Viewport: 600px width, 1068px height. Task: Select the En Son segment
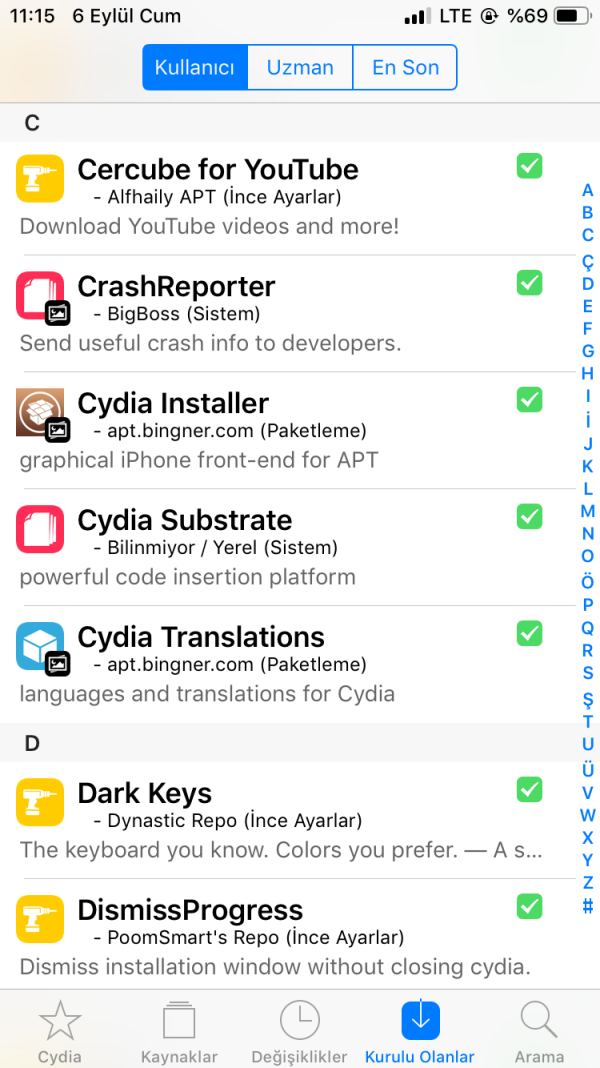click(x=405, y=68)
